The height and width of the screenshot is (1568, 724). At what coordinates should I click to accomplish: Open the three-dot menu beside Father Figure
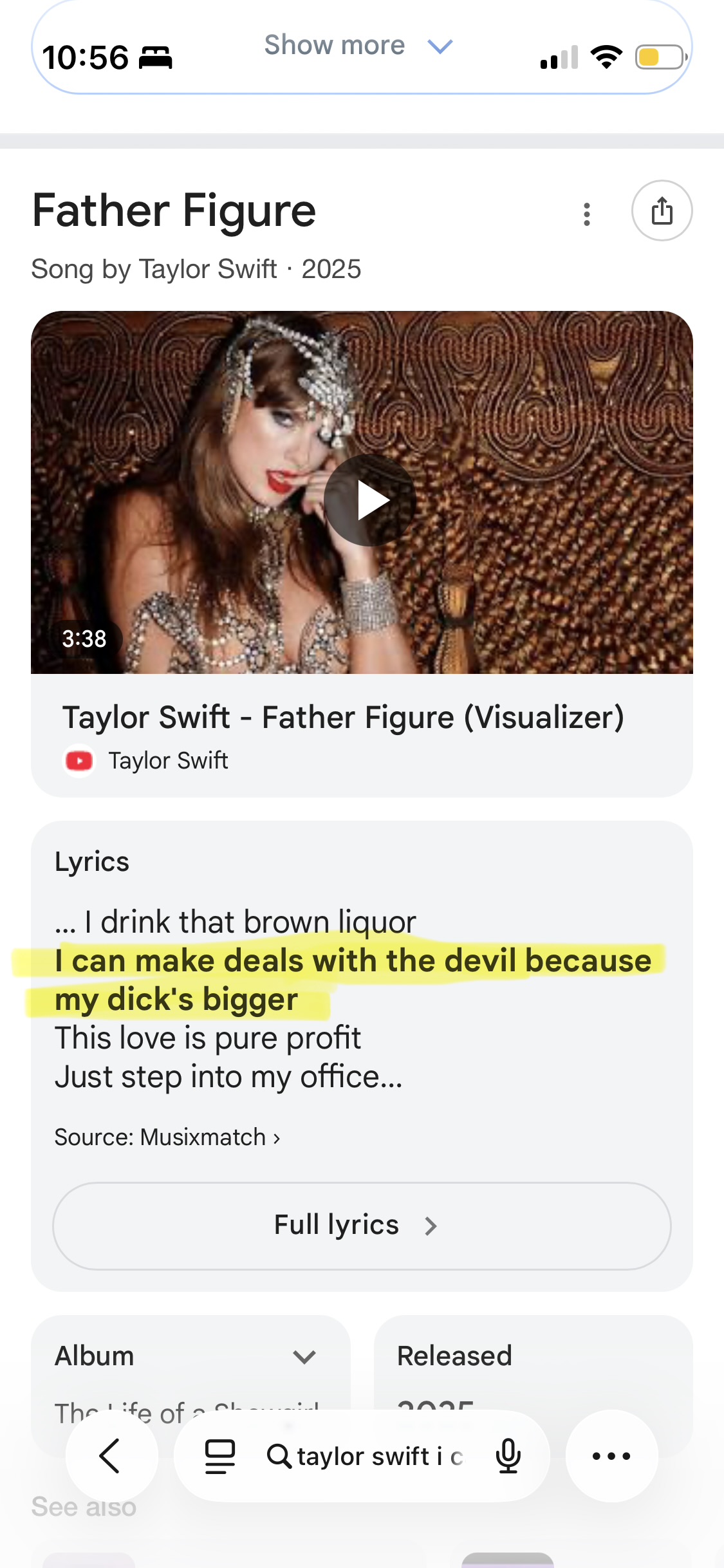click(x=586, y=214)
